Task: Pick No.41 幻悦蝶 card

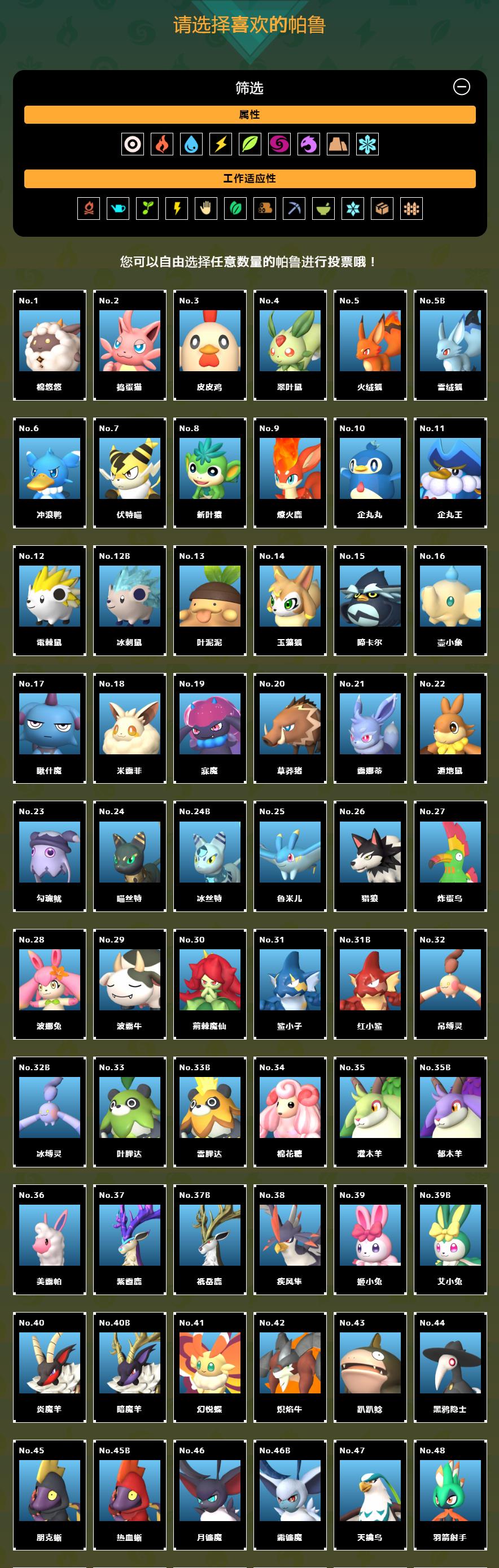Action: pos(209,1368)
